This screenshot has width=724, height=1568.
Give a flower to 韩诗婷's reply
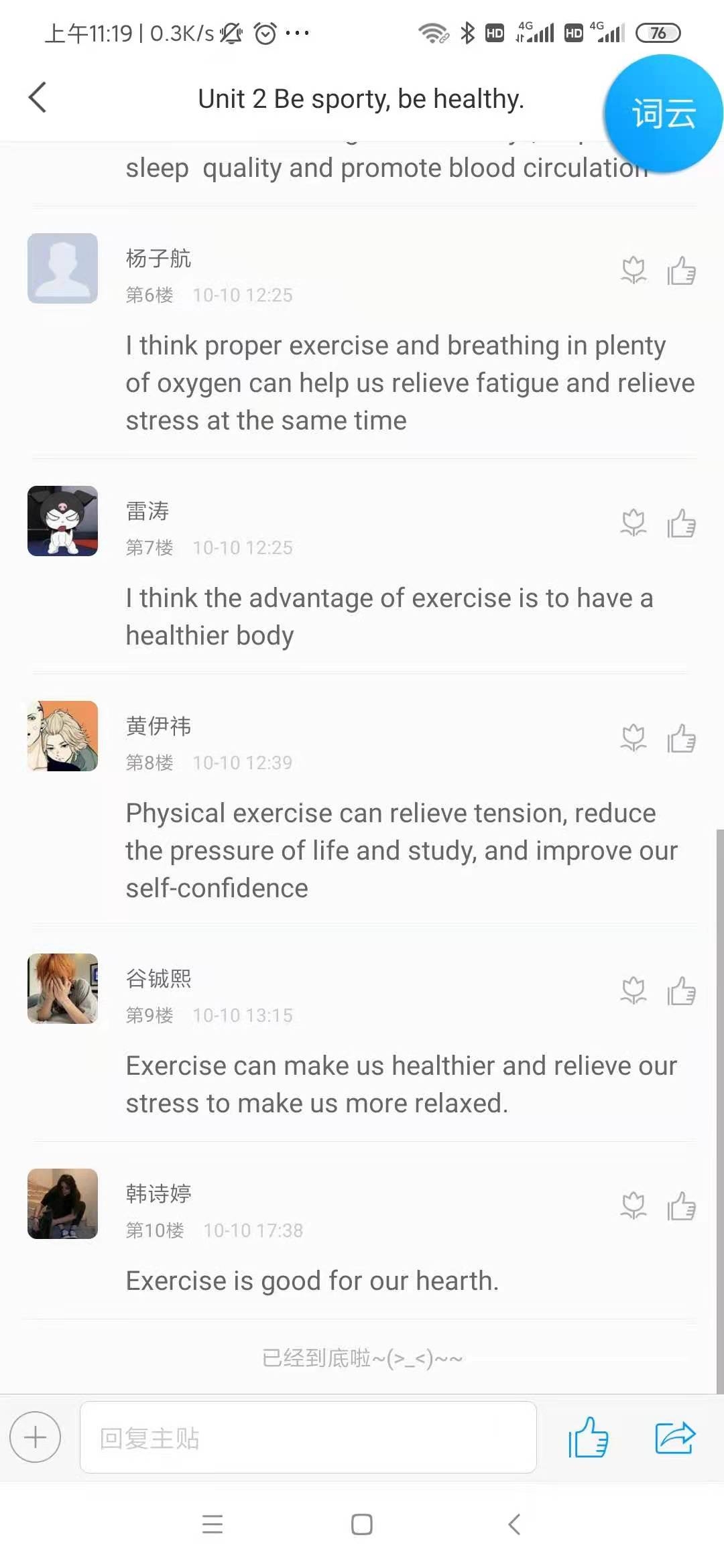[x=633, y=1207]
